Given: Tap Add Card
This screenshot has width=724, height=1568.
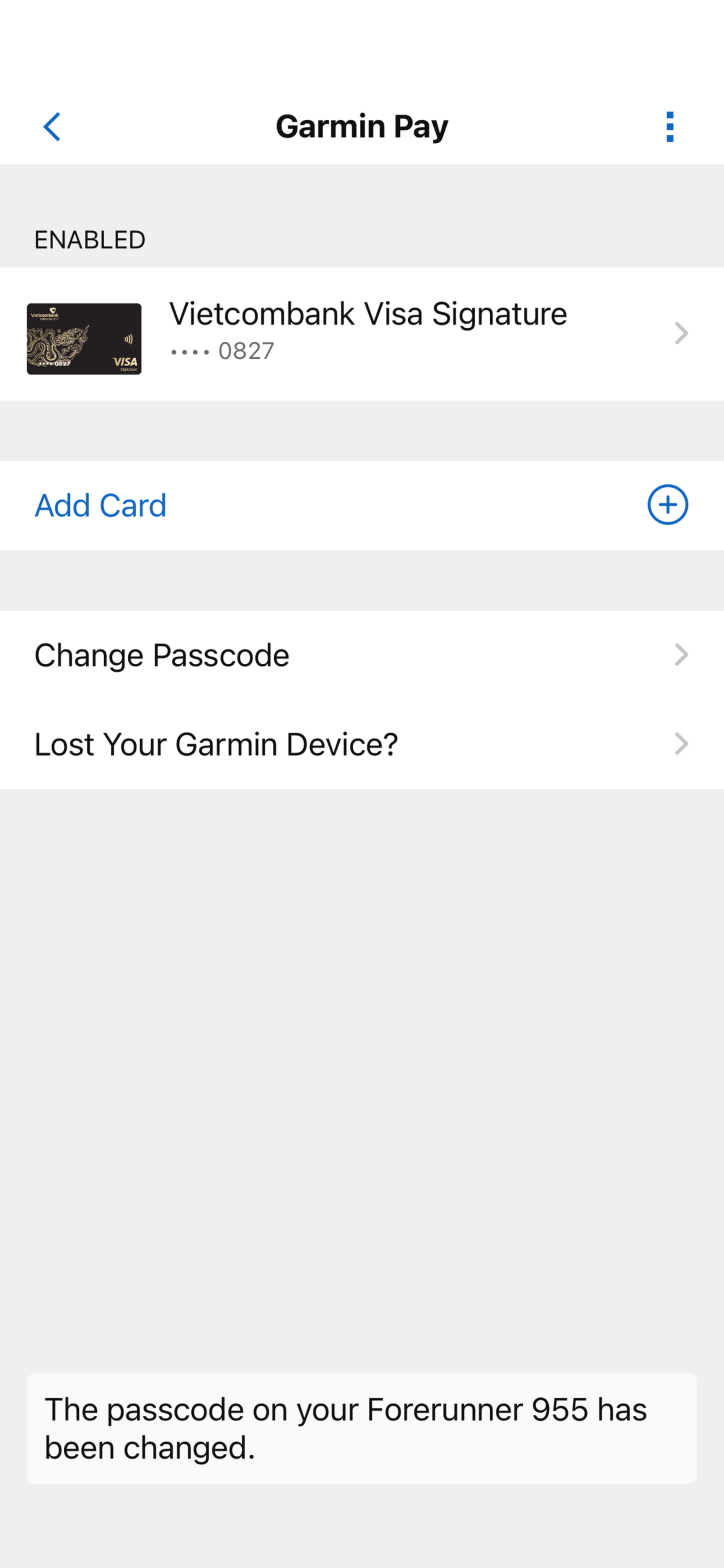Looking at the screenshot, I should [362, 505].
